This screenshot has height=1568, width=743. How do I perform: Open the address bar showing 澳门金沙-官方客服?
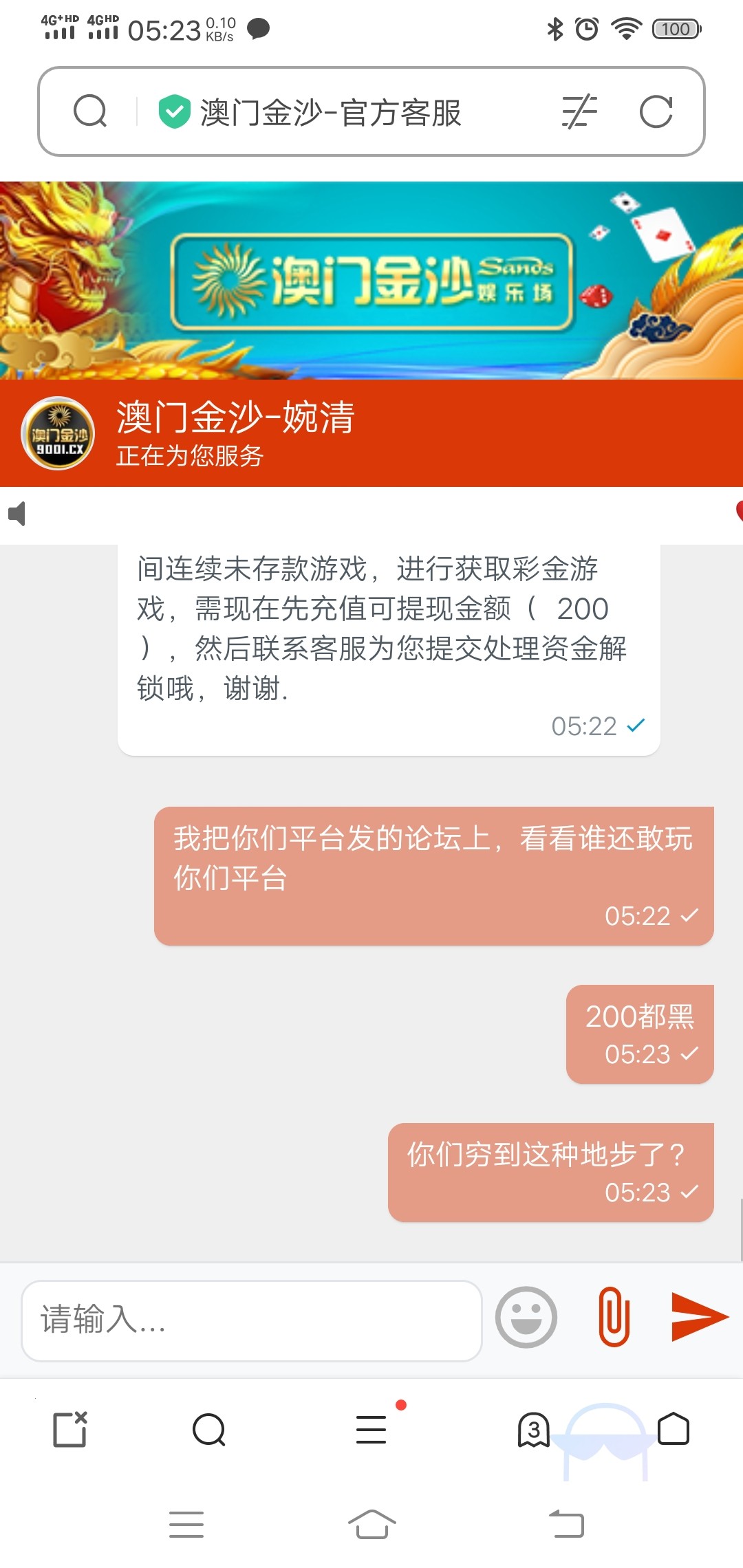(x=330, y=113)
